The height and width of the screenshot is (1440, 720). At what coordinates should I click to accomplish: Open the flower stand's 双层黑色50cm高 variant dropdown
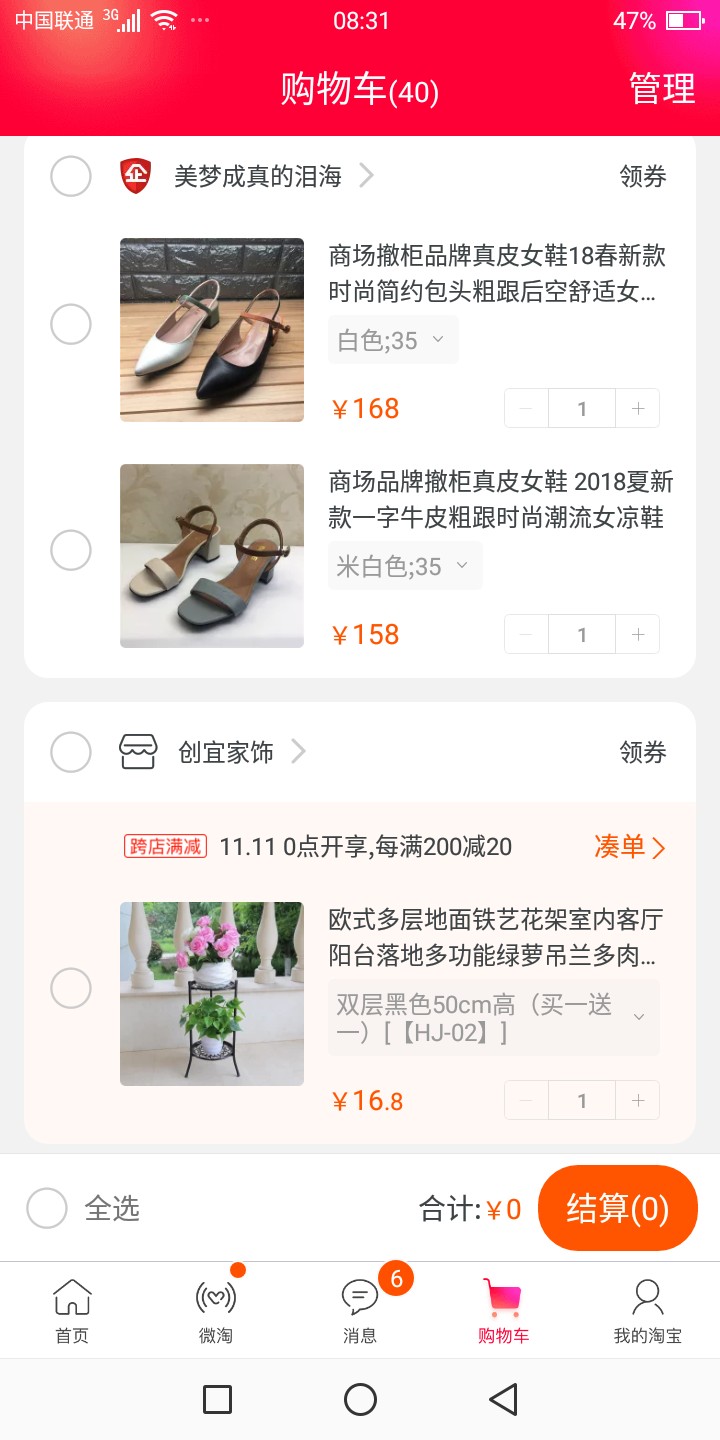[494, 1018]
